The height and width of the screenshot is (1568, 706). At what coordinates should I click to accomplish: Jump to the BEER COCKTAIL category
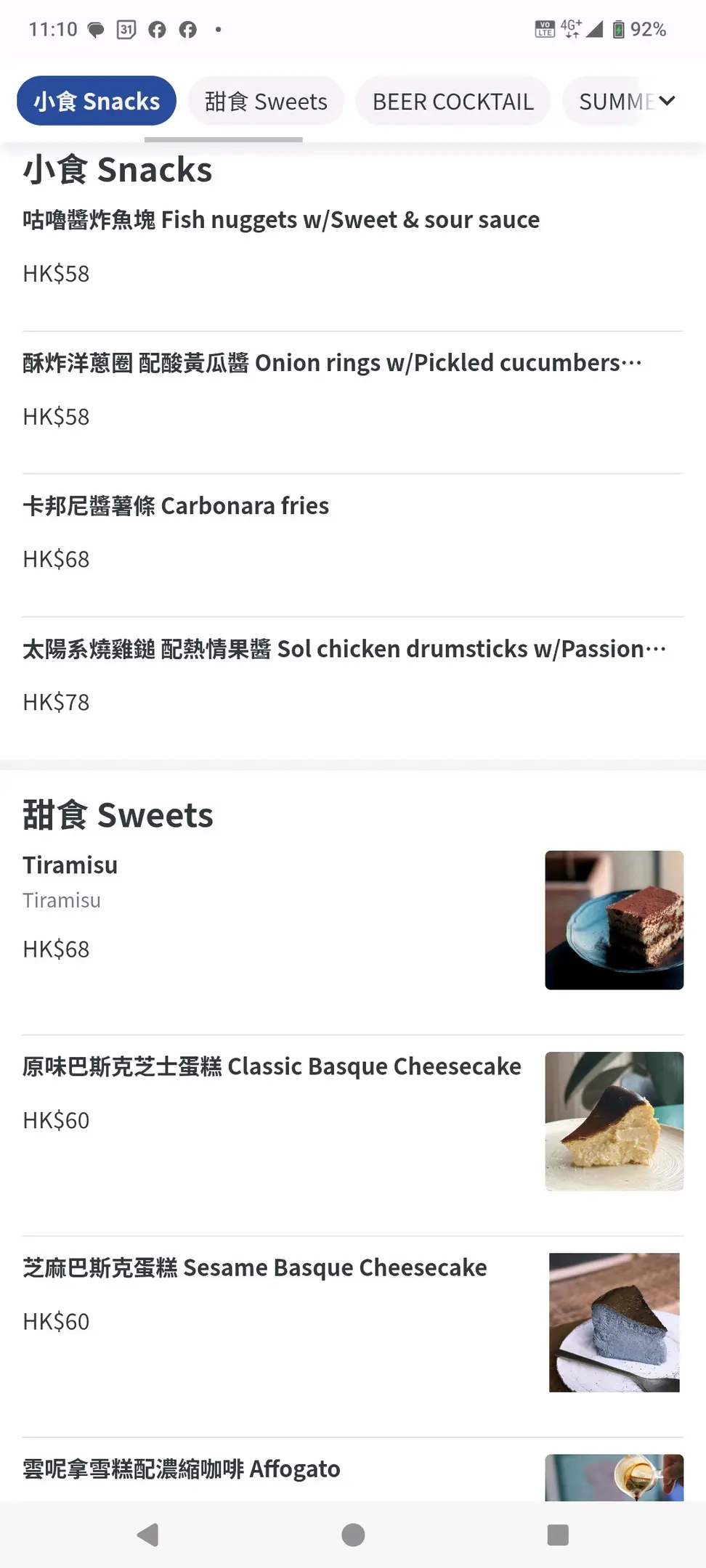click(x=453, y=101)
